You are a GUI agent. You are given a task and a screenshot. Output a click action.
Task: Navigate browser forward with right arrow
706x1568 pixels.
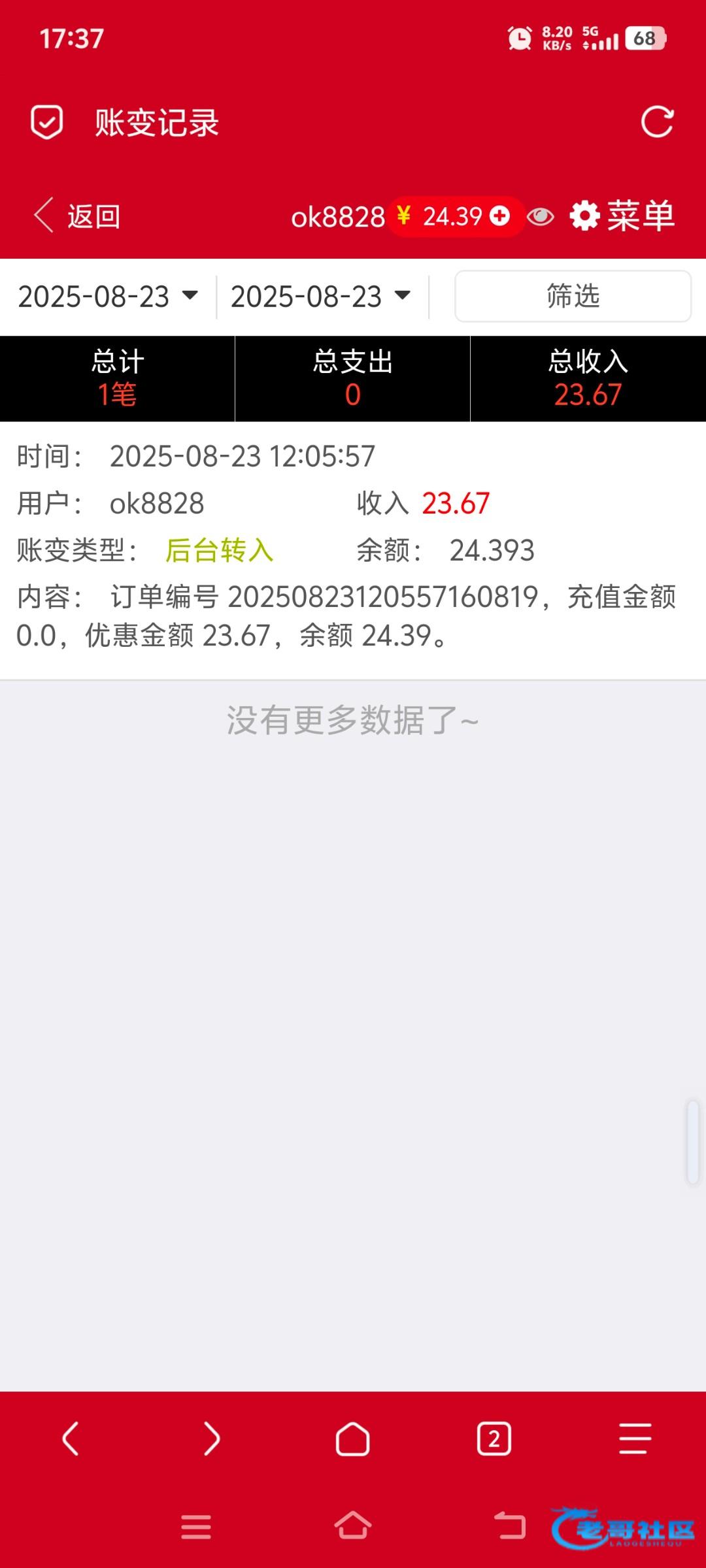[x=212, y=1439]
